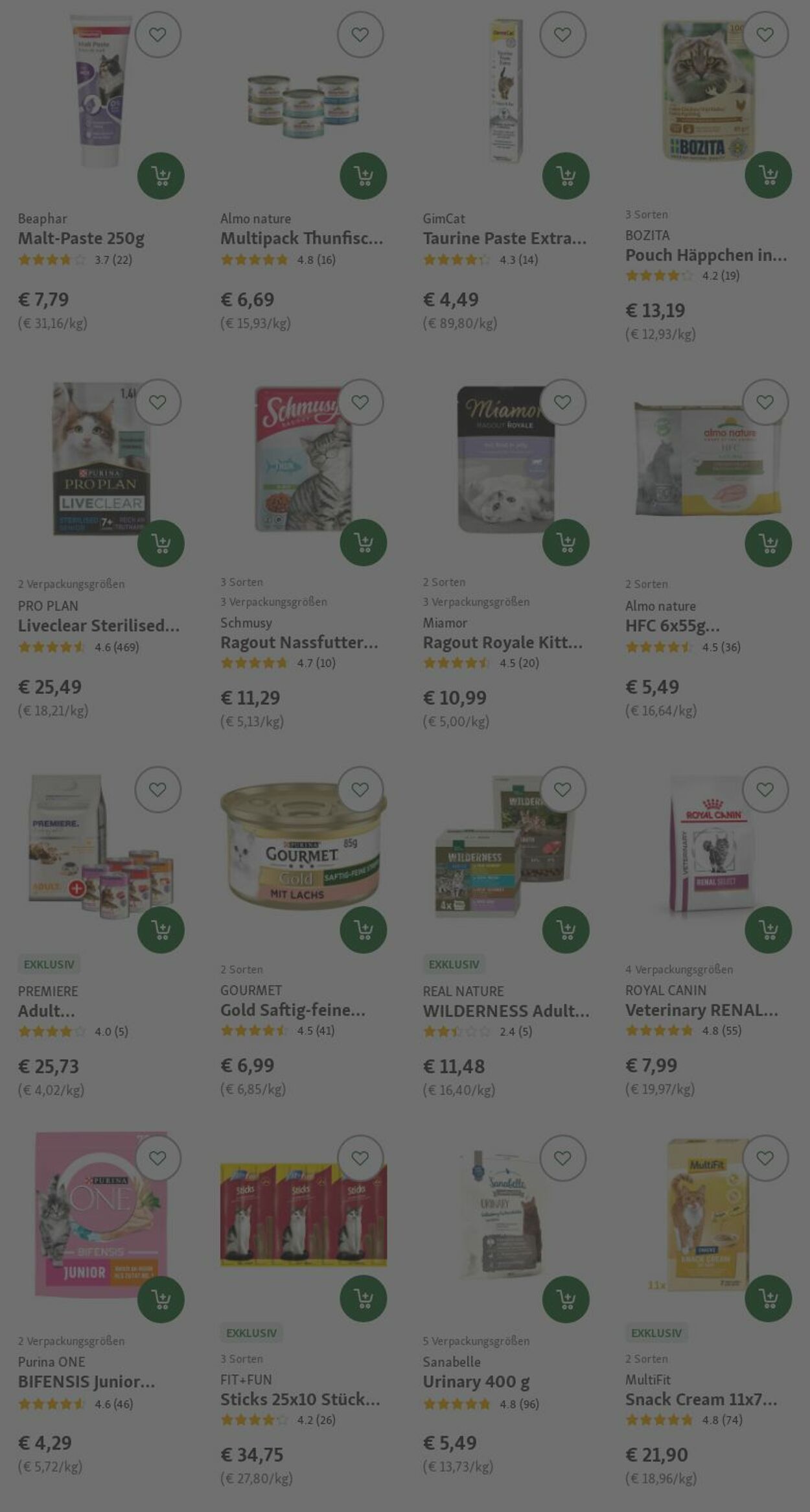View Beaphar Malt-Paste 250g details

pyautogui.click(x=81, y=239)
